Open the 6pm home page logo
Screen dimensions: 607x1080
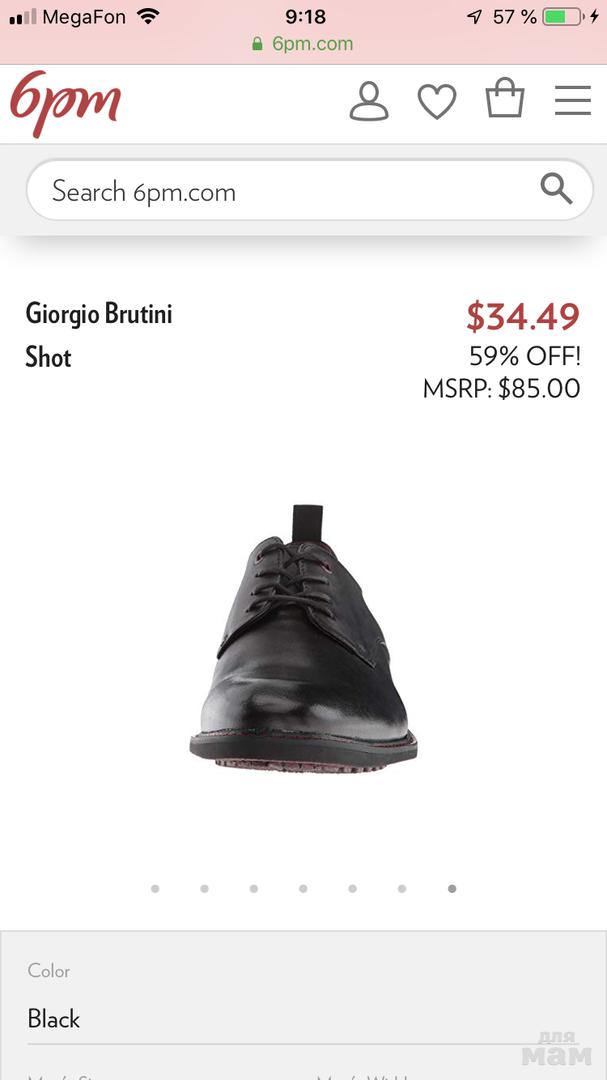(65, 103)
